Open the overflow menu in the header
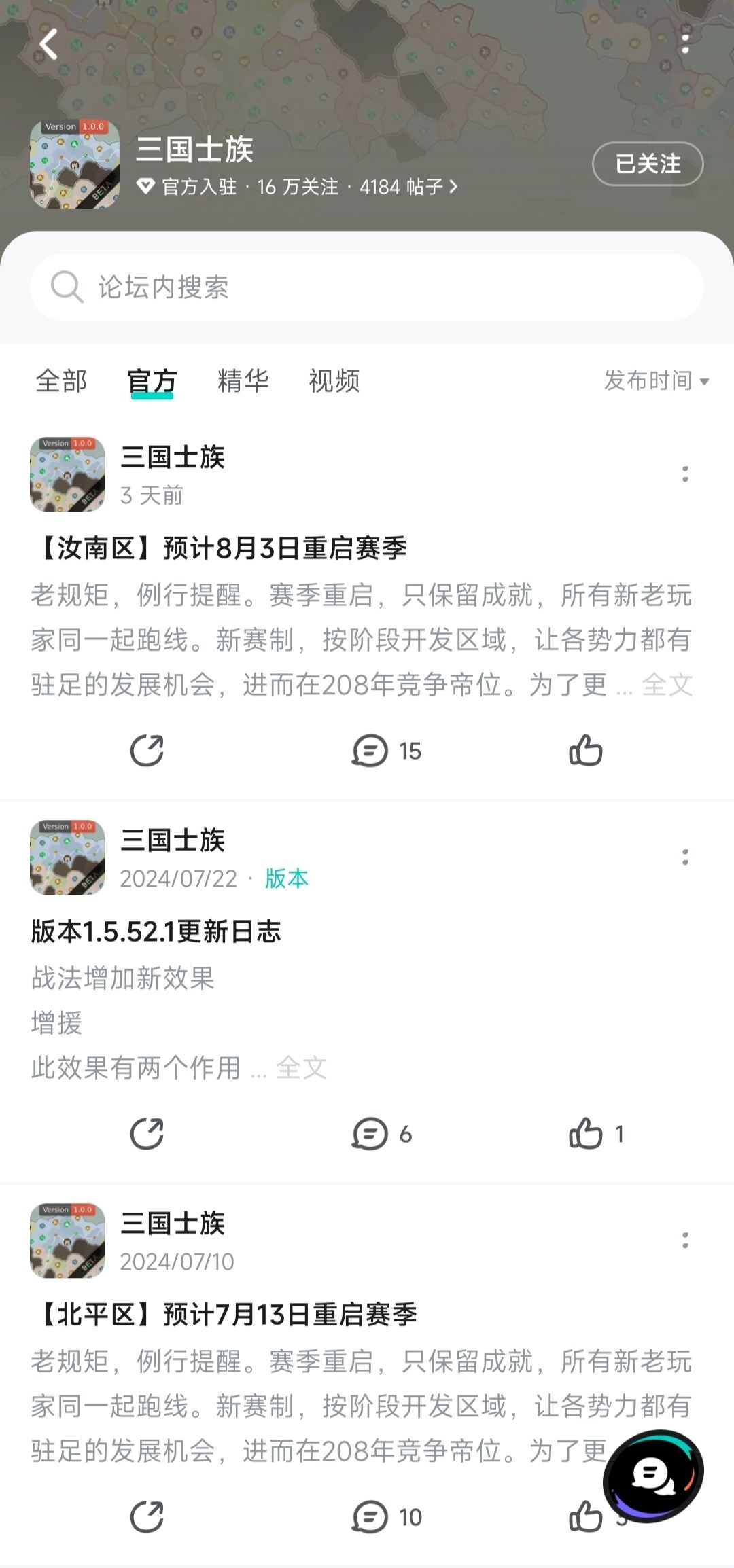This screenshot has height=1568, width=734. click(685, 43)
